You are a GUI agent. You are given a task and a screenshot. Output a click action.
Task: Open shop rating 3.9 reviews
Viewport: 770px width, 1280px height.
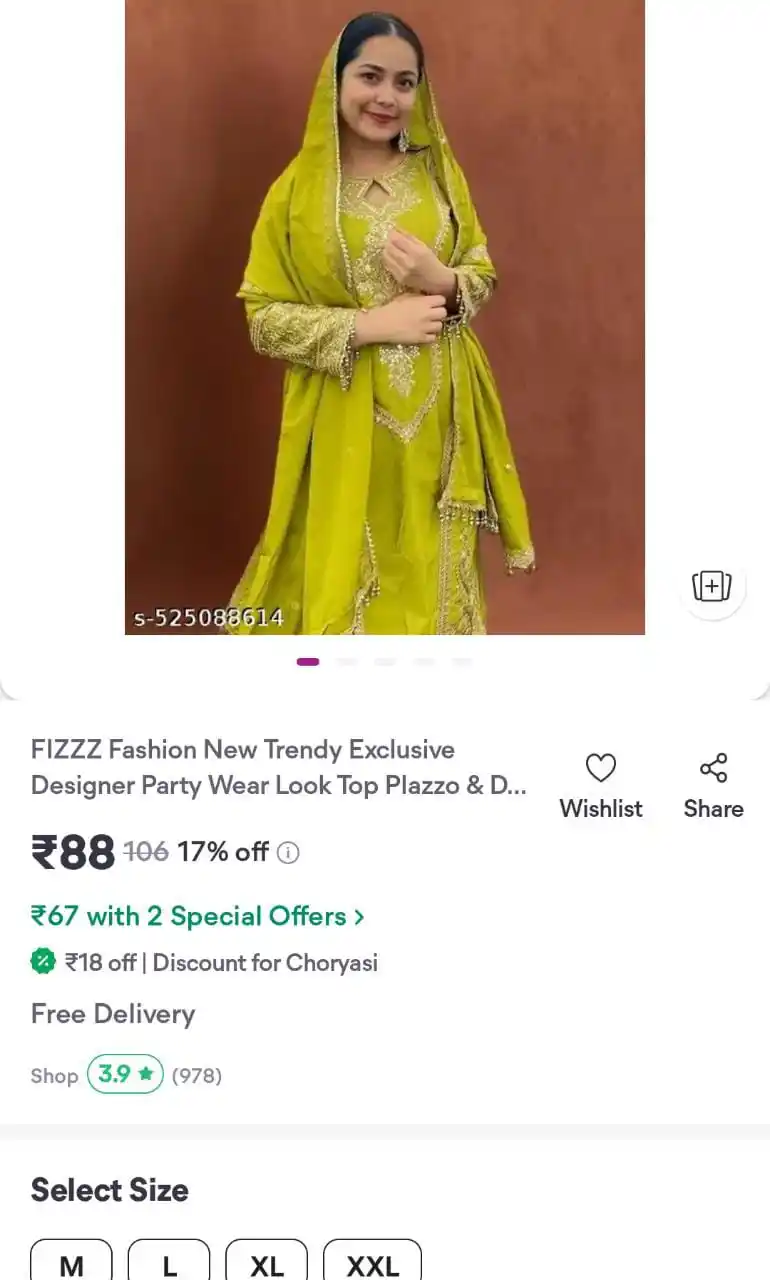pyautogui.click(x=125, y=1074)
